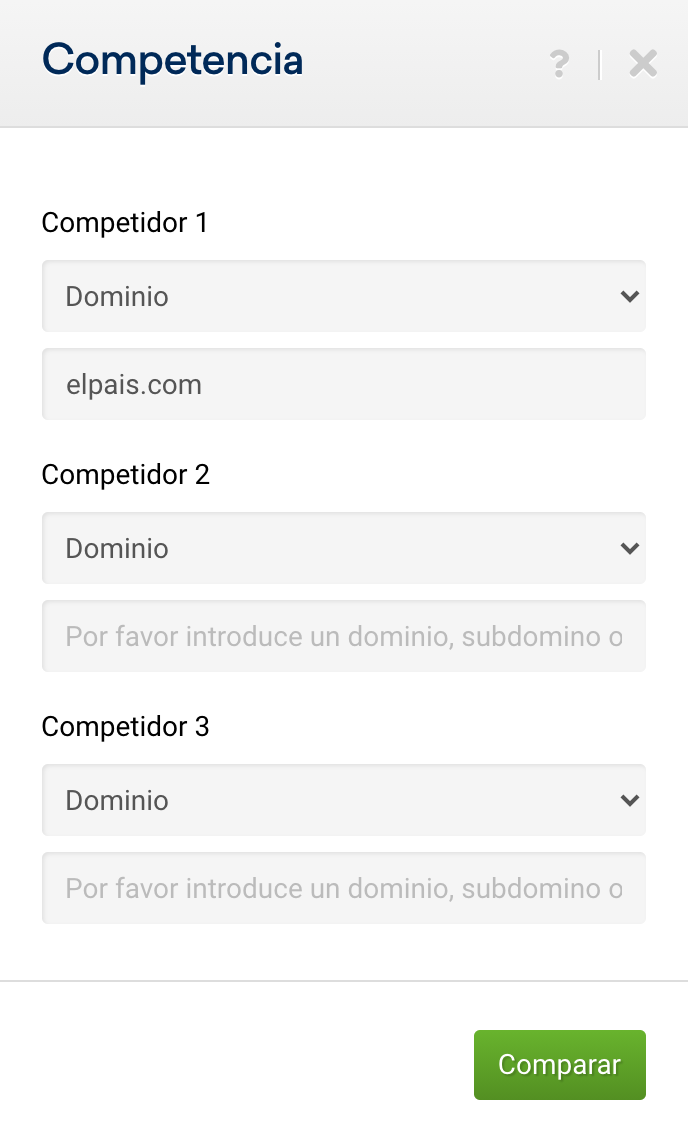The image size is (688, 1140).
Task: Focus the Competidor 3 domain input field
Action: coord(343,888)
